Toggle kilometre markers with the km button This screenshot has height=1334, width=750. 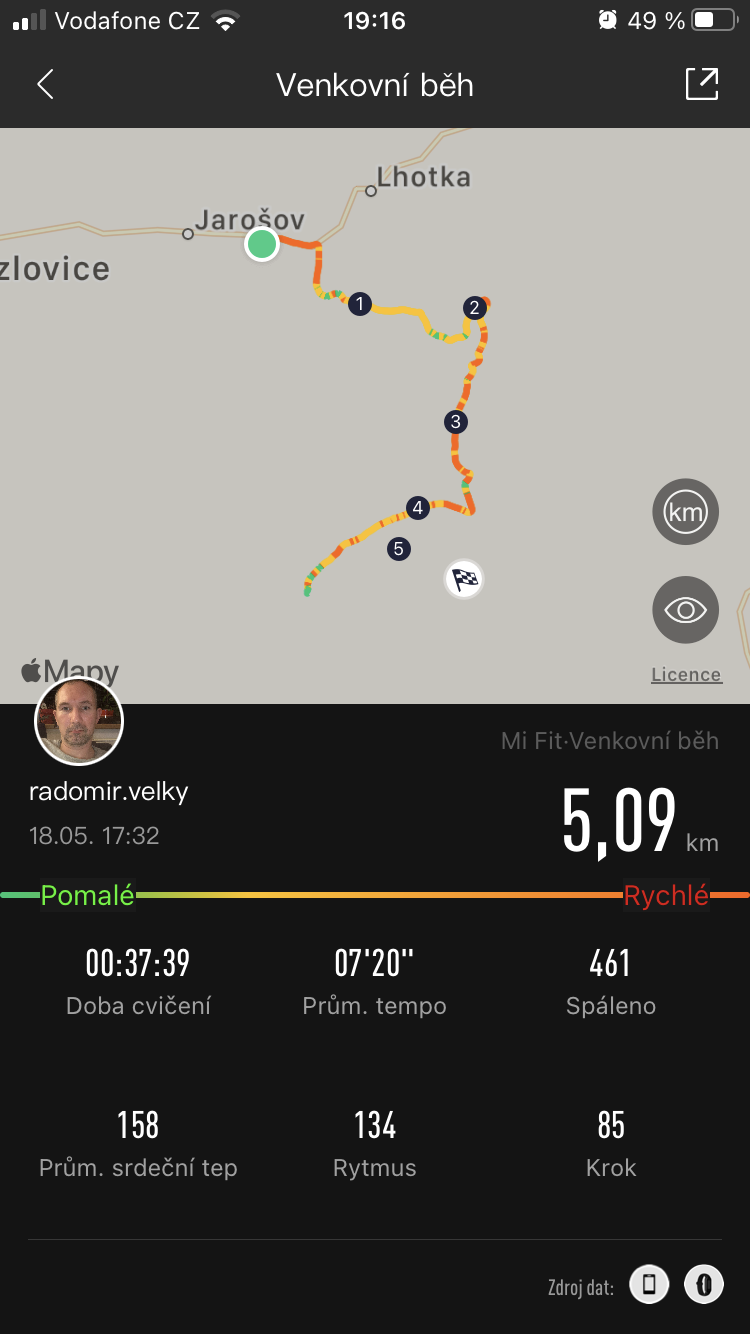(x=686, y=512)
